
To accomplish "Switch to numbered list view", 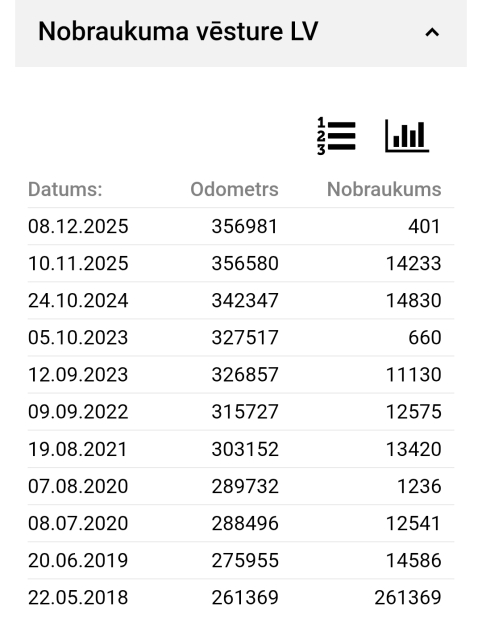I will coord(336,136).
